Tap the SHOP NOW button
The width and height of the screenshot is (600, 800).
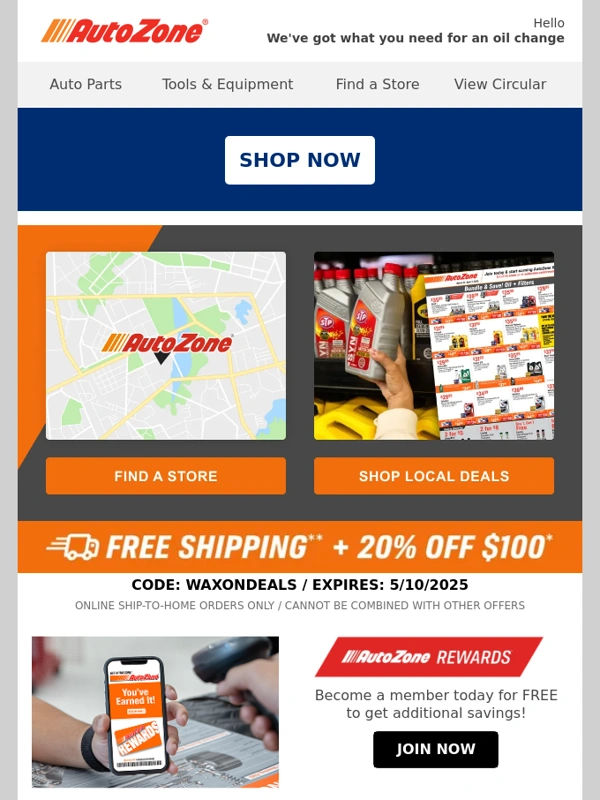point(300,160)
